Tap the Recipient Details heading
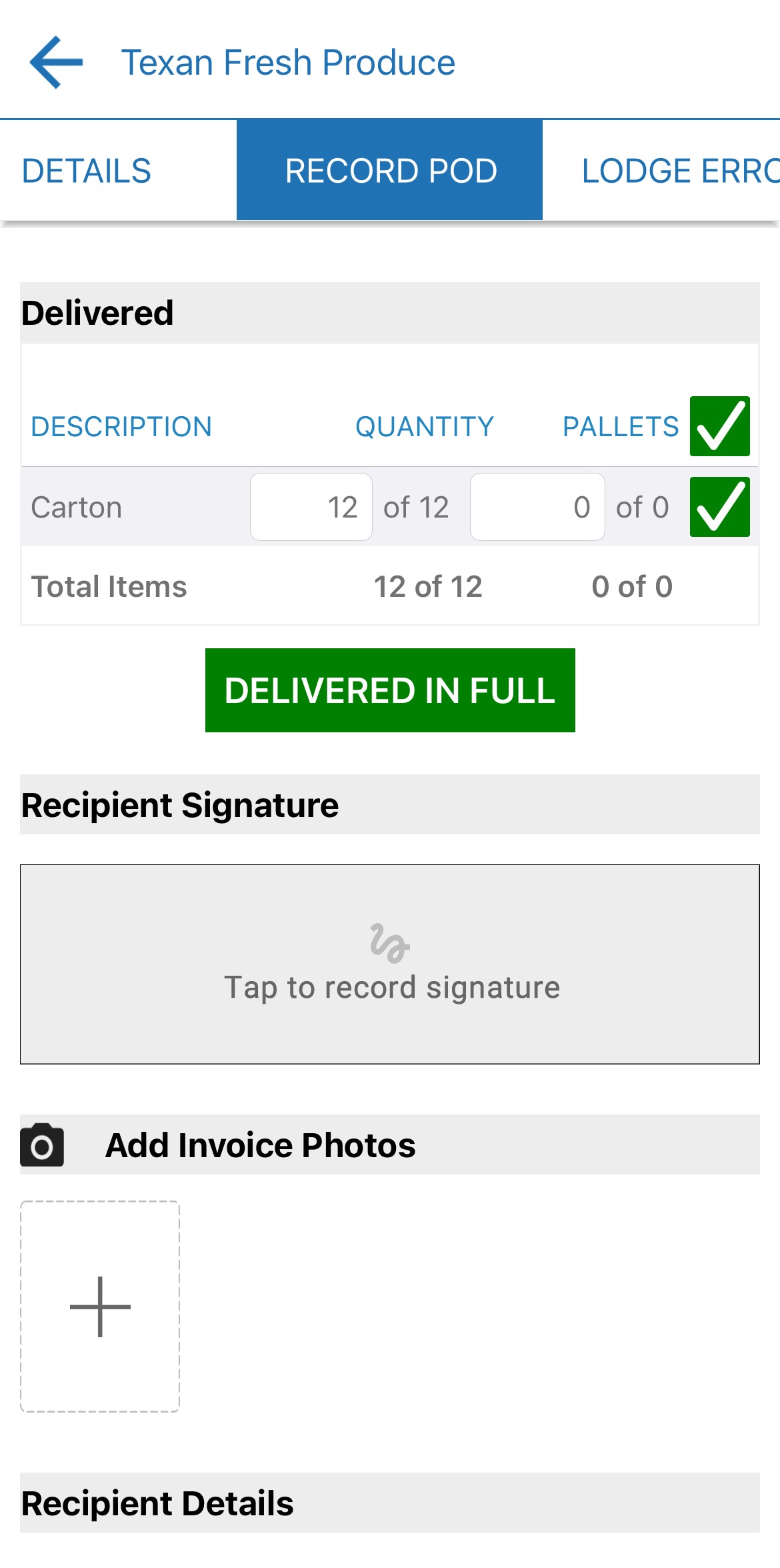 point(158,1503)
